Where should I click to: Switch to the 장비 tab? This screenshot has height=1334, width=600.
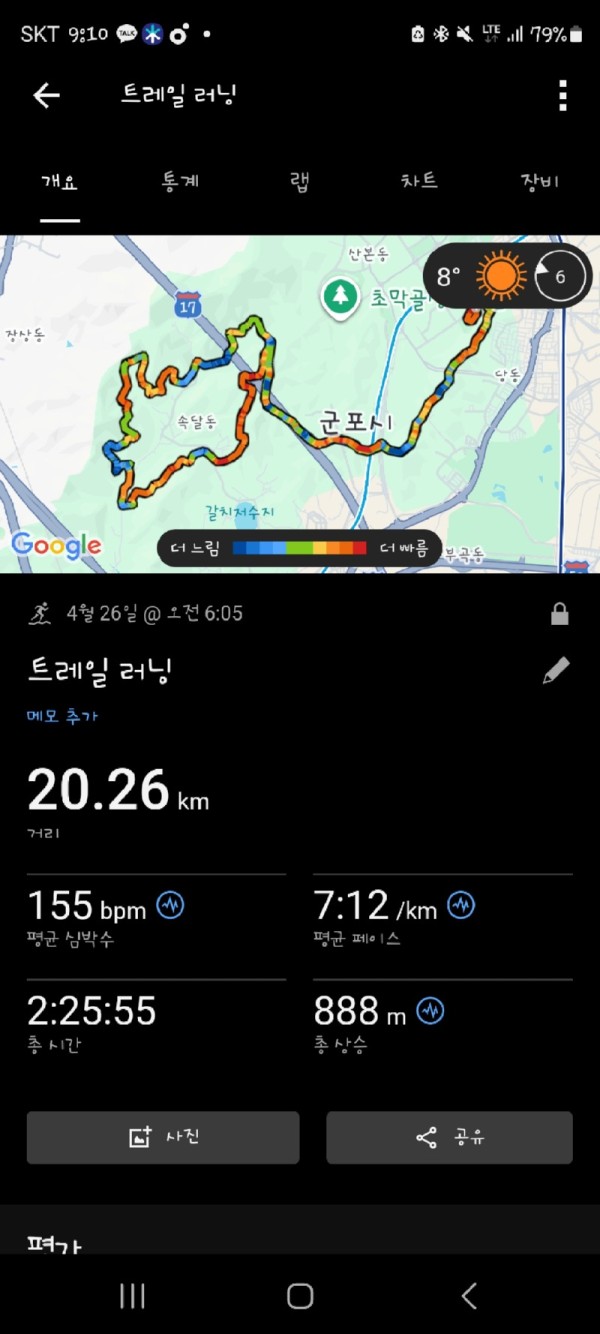point(539,182)
